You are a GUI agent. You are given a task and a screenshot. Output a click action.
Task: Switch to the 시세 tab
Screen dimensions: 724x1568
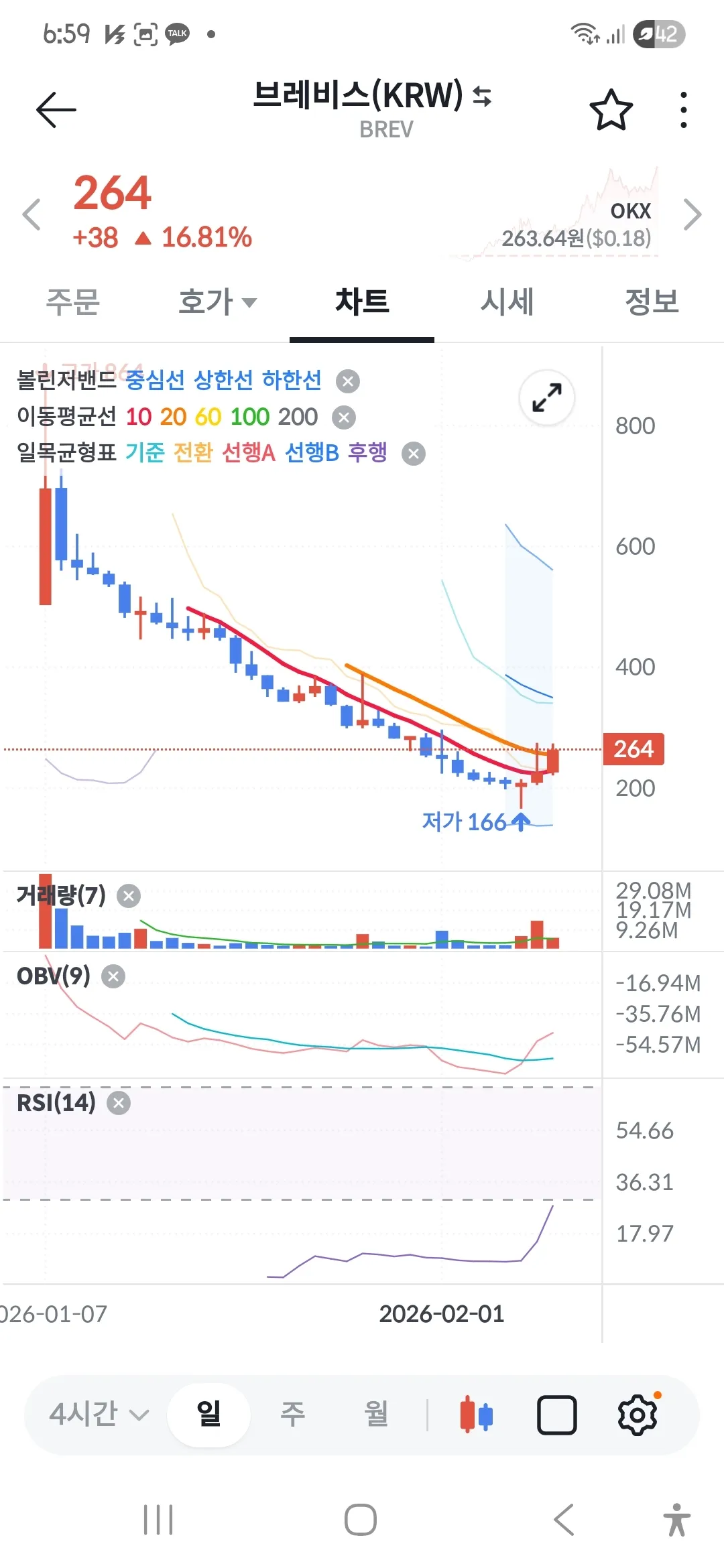507,302
